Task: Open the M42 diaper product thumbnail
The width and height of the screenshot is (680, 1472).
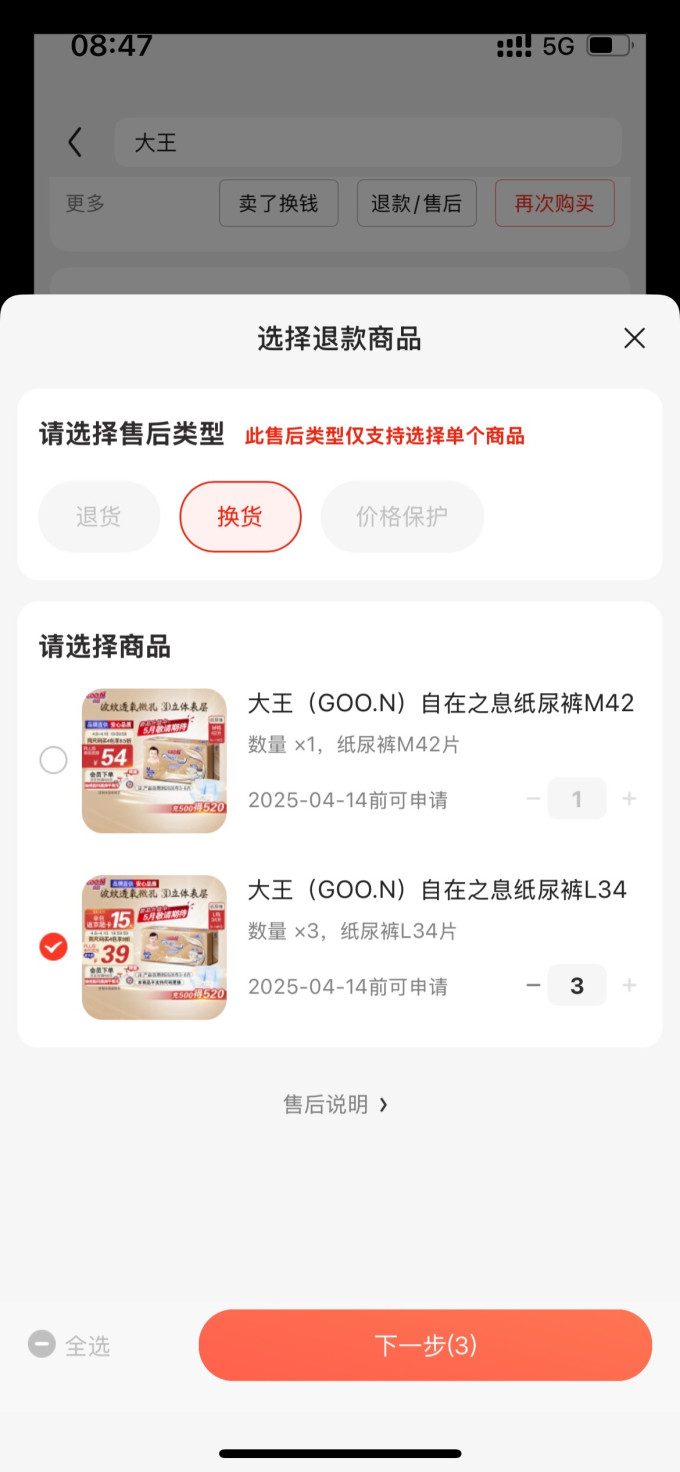Action: coord(154,761)
